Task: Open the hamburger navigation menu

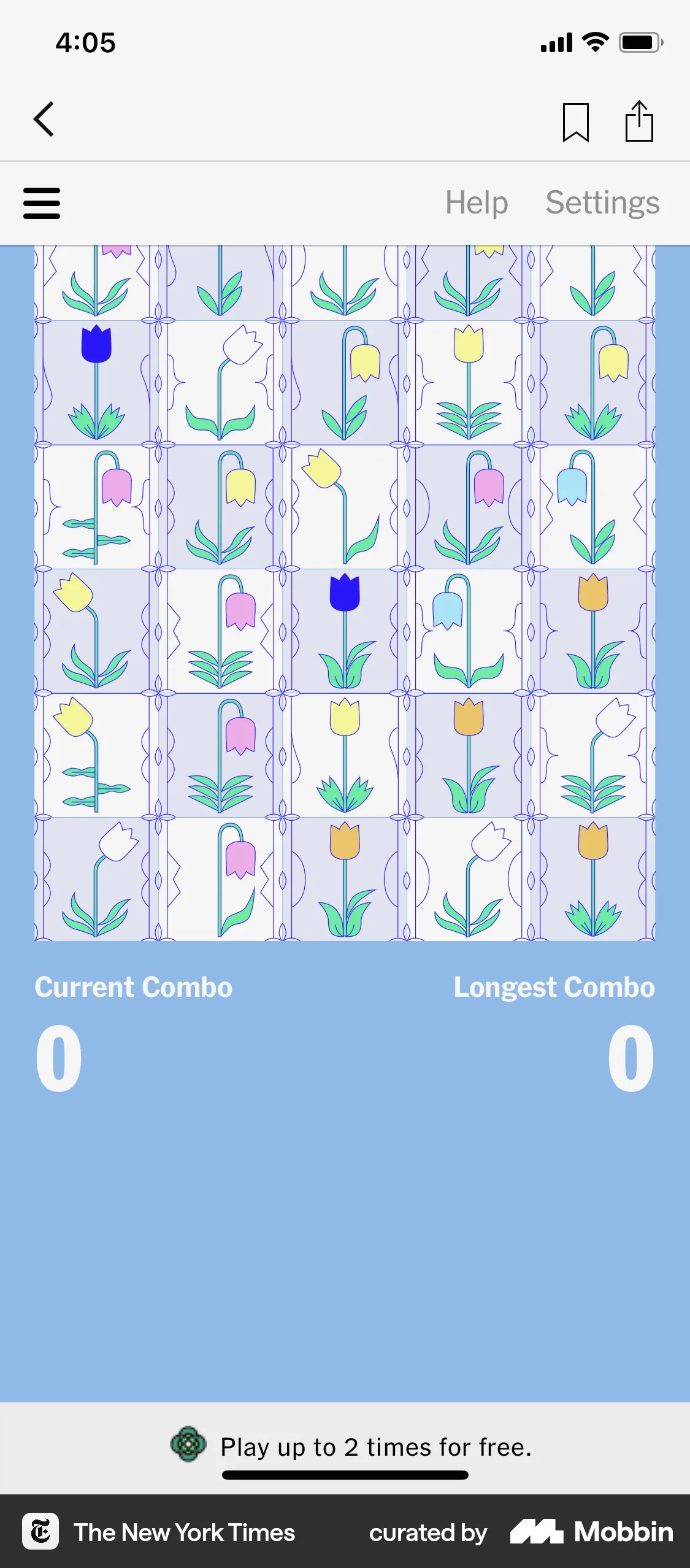Action: [x=42, y=203]
